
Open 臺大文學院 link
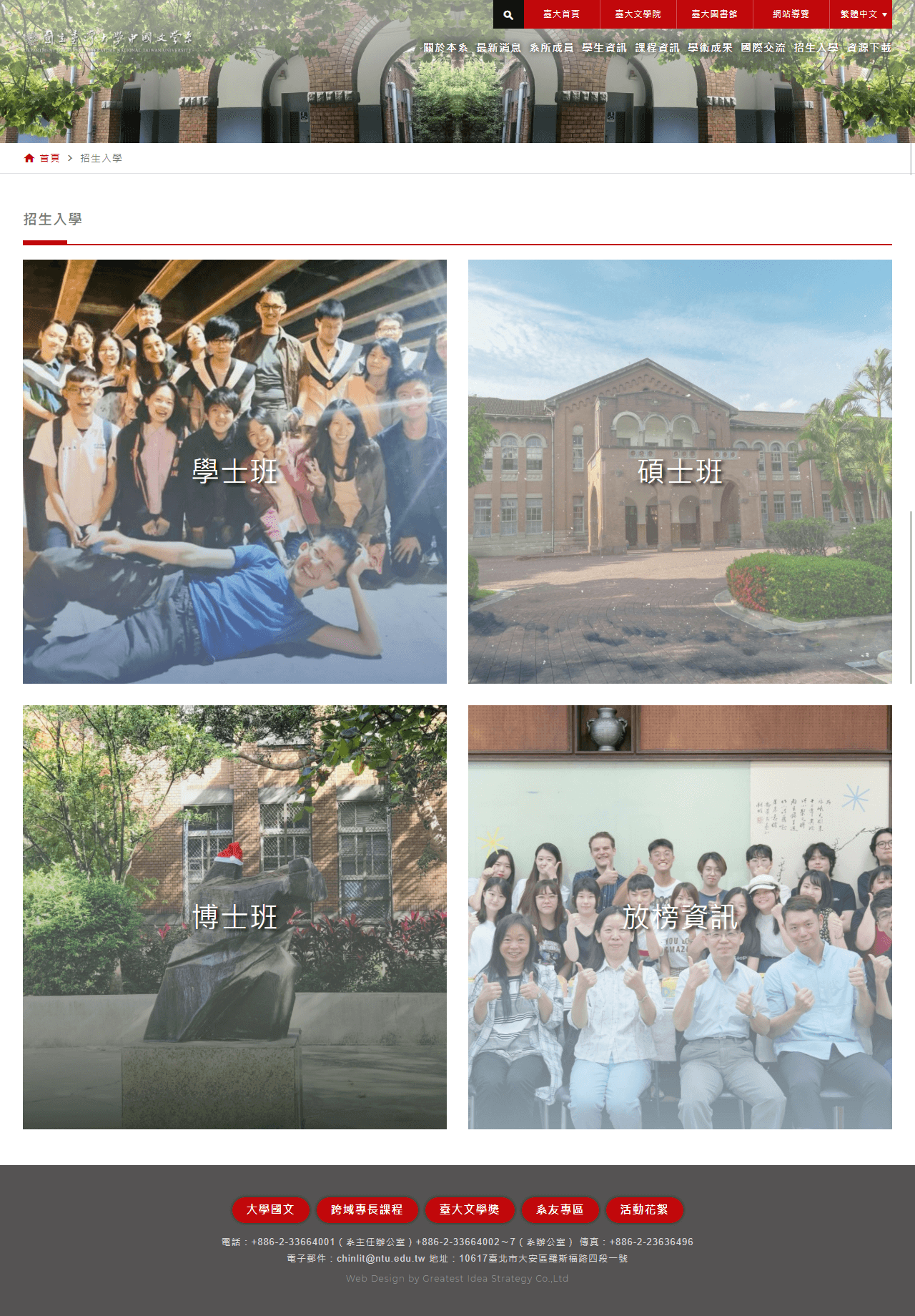click(x=638, y=14)
